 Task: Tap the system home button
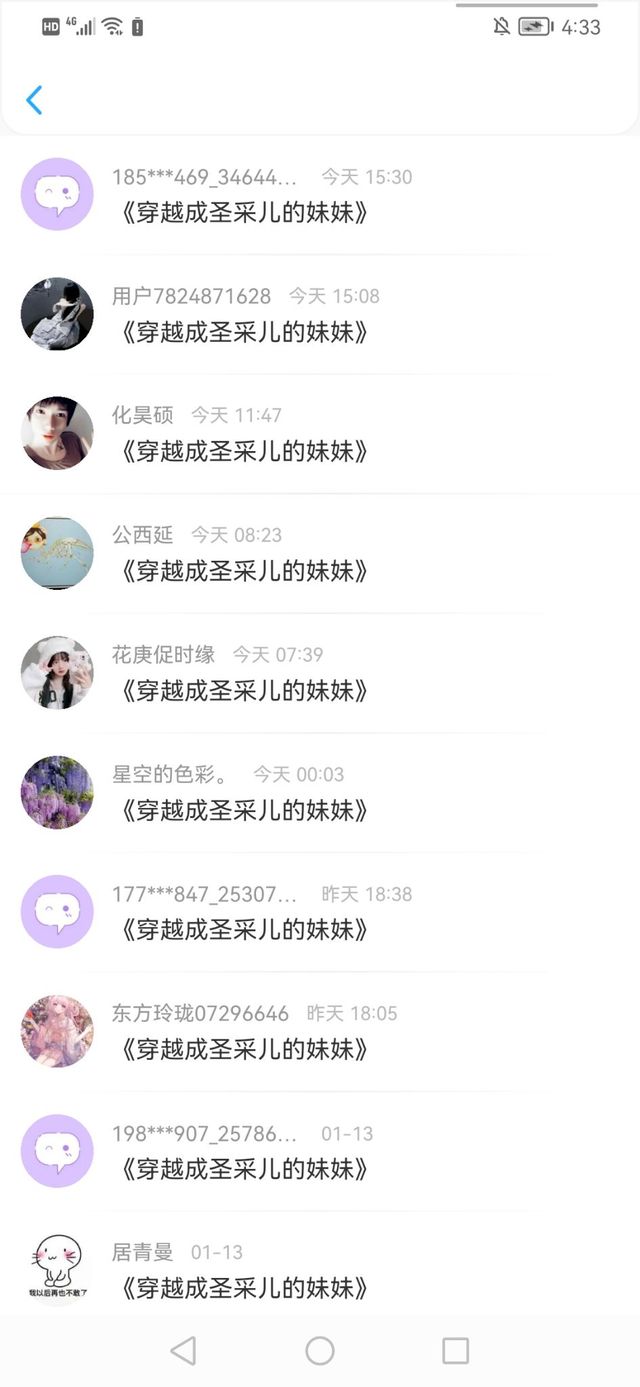coord(320,1351)
